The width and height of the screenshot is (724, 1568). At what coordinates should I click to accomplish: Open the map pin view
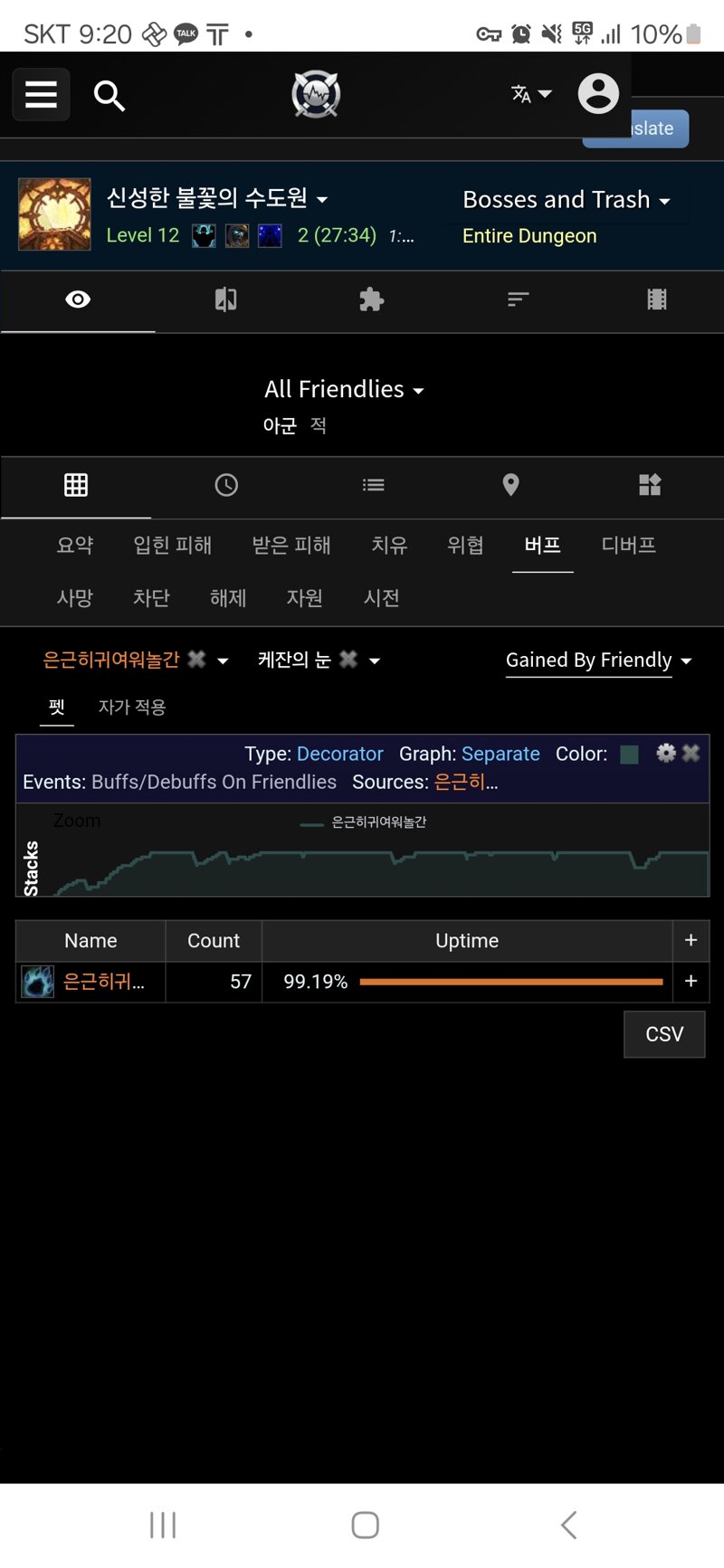(x=510, y=485)
